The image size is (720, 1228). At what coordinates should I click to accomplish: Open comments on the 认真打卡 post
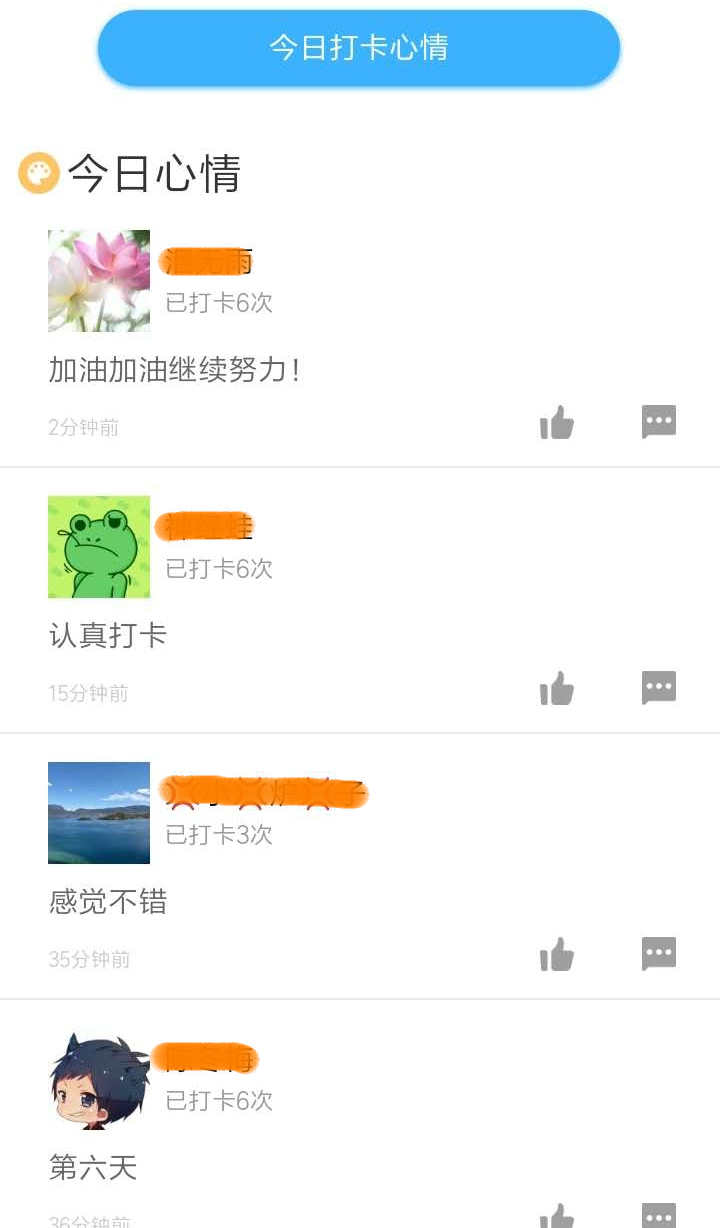pos(658,687)
